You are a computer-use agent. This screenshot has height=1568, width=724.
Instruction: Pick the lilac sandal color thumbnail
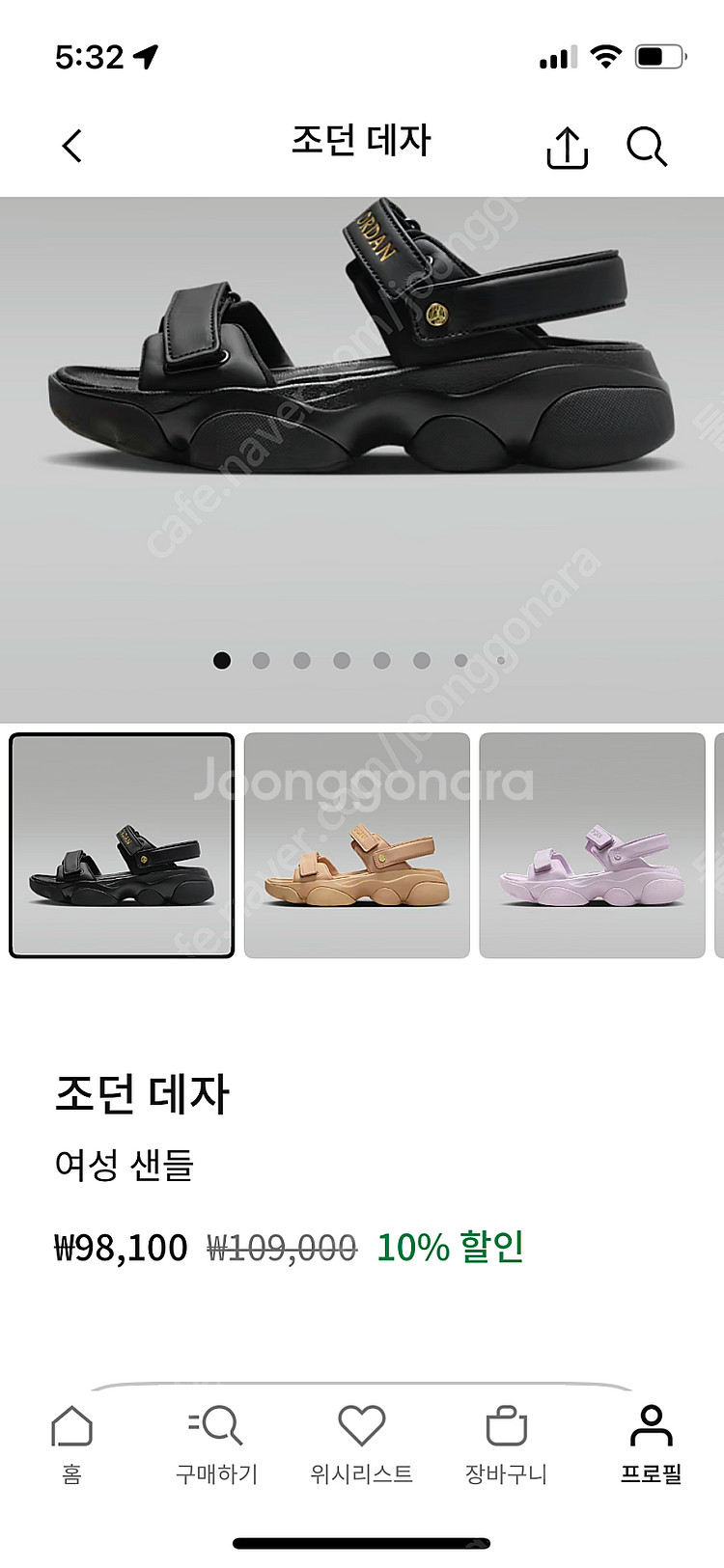point(592,845)
